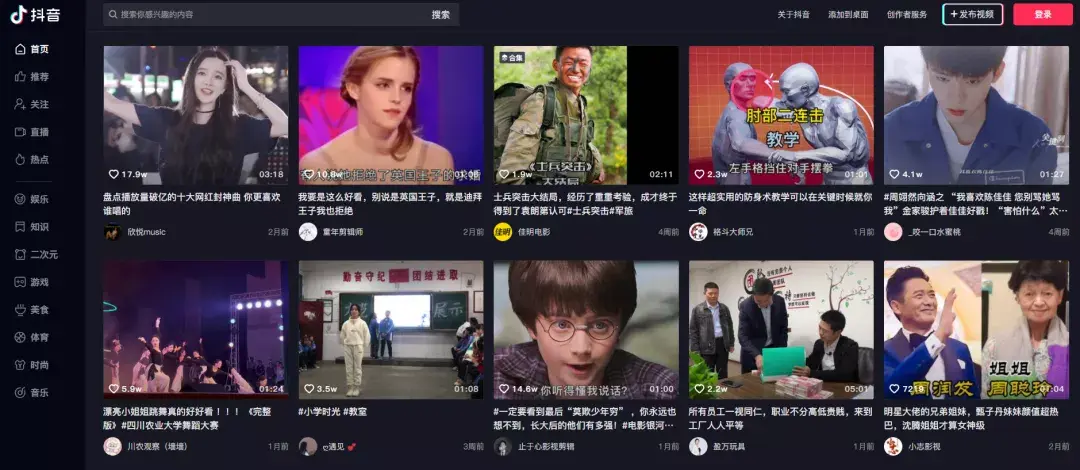Go to the 关注 section

(x=39, y=104)
